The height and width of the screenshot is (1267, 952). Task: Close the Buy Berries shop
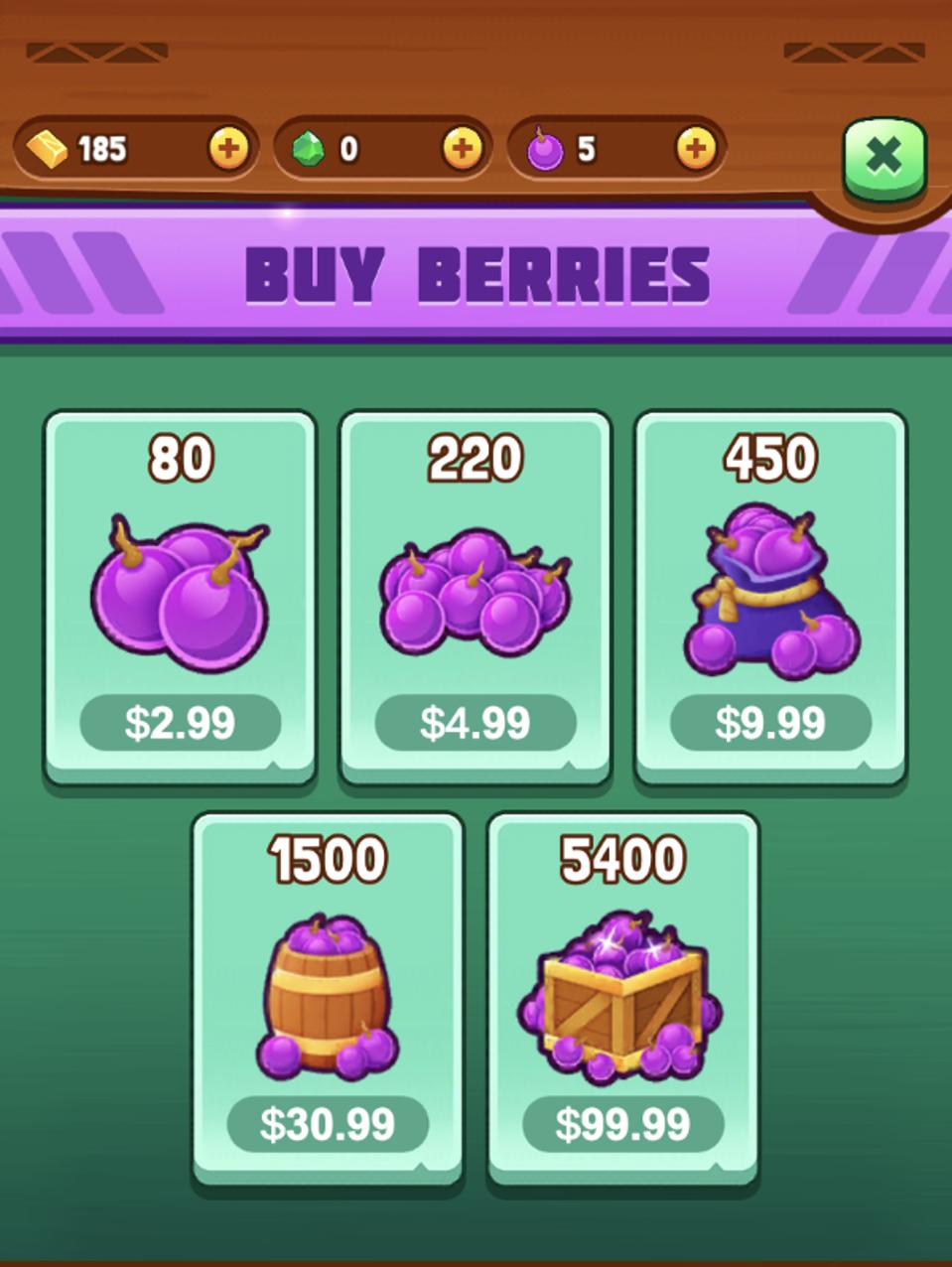884,157
